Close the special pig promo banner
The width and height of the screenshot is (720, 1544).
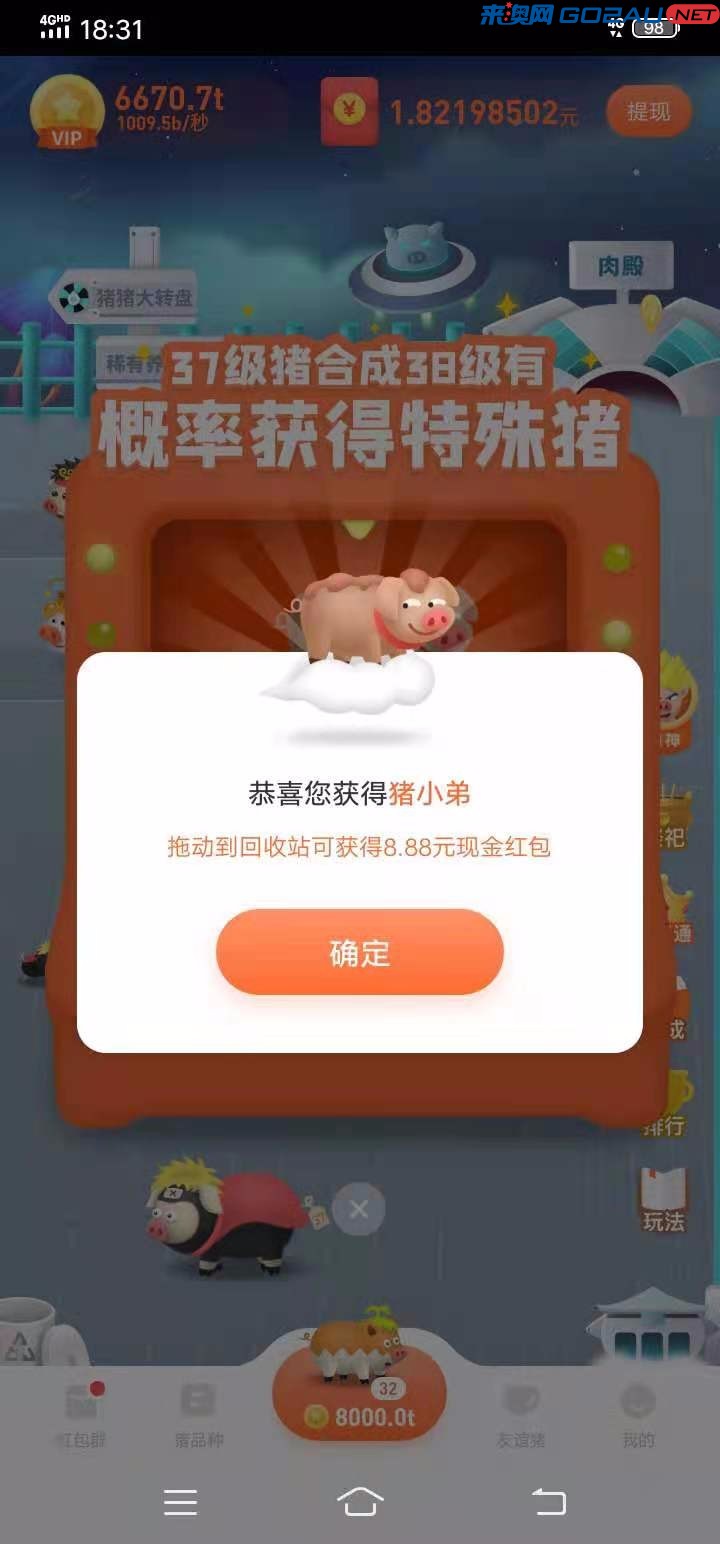tap(359, 1210)
